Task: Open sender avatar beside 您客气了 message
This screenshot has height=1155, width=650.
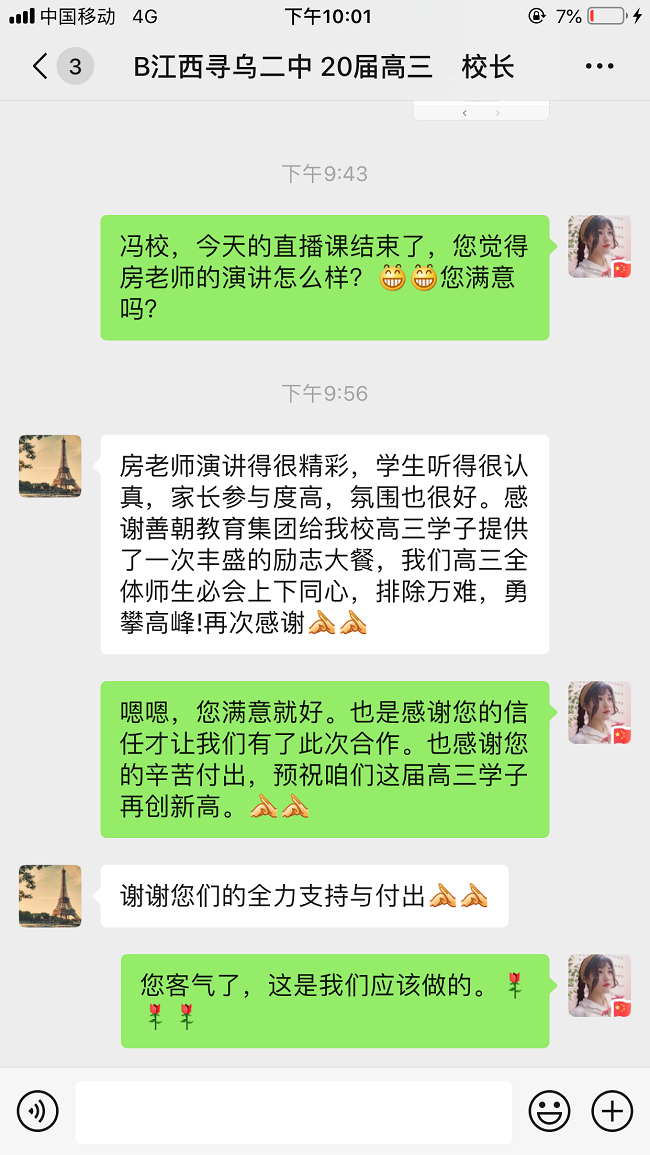Action: click(599, 985)
